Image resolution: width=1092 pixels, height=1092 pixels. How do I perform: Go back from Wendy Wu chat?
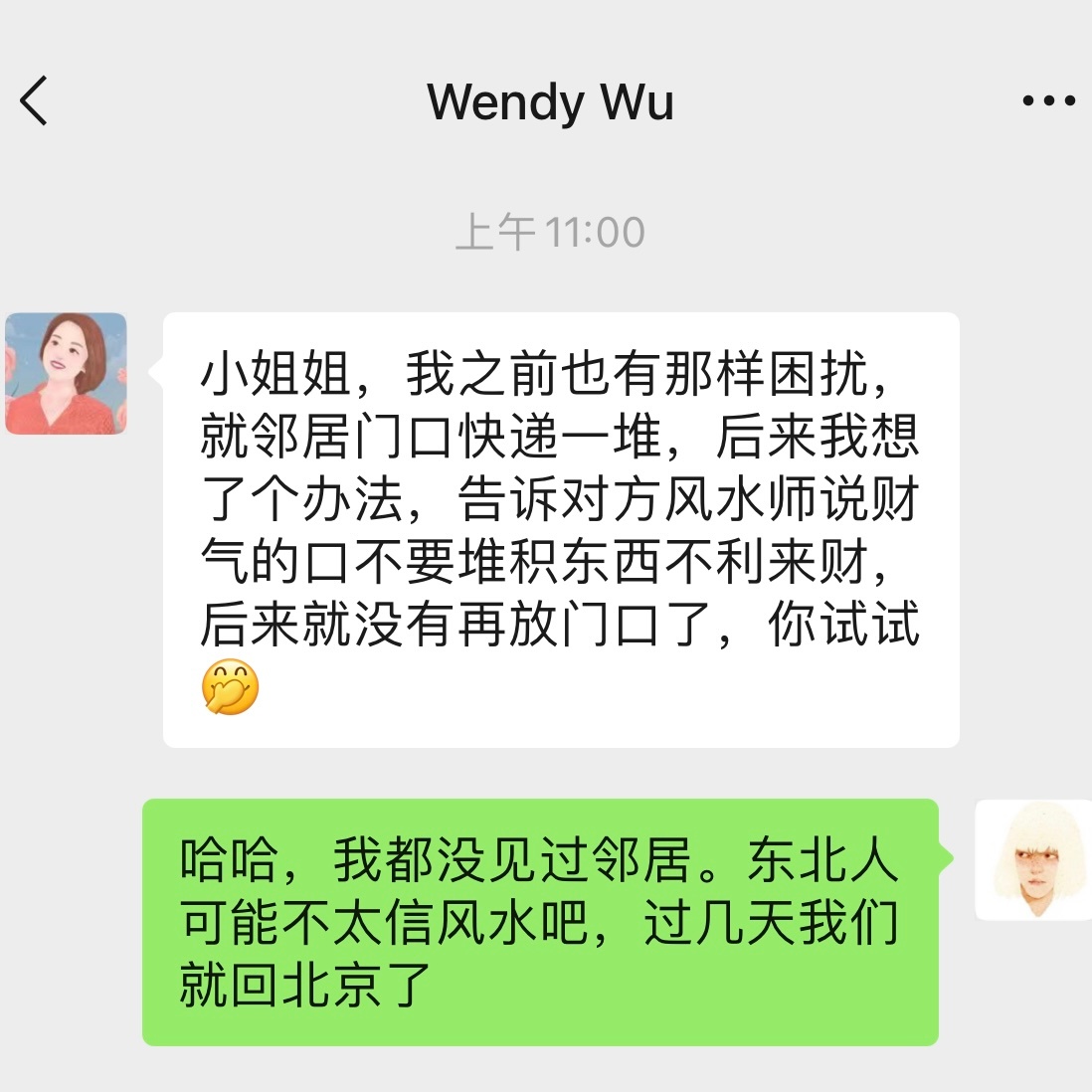click(34, 101)
